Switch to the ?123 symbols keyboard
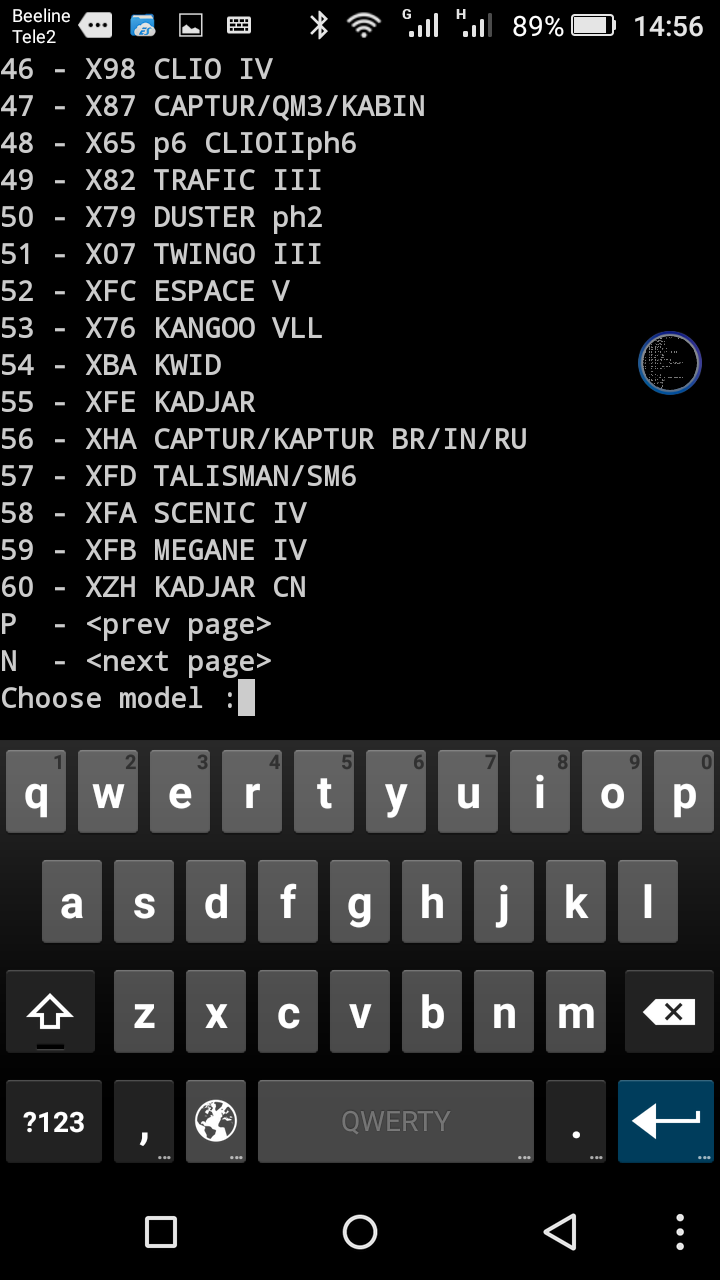Viewport: 720px width, 1280px height. (54, 1121)
